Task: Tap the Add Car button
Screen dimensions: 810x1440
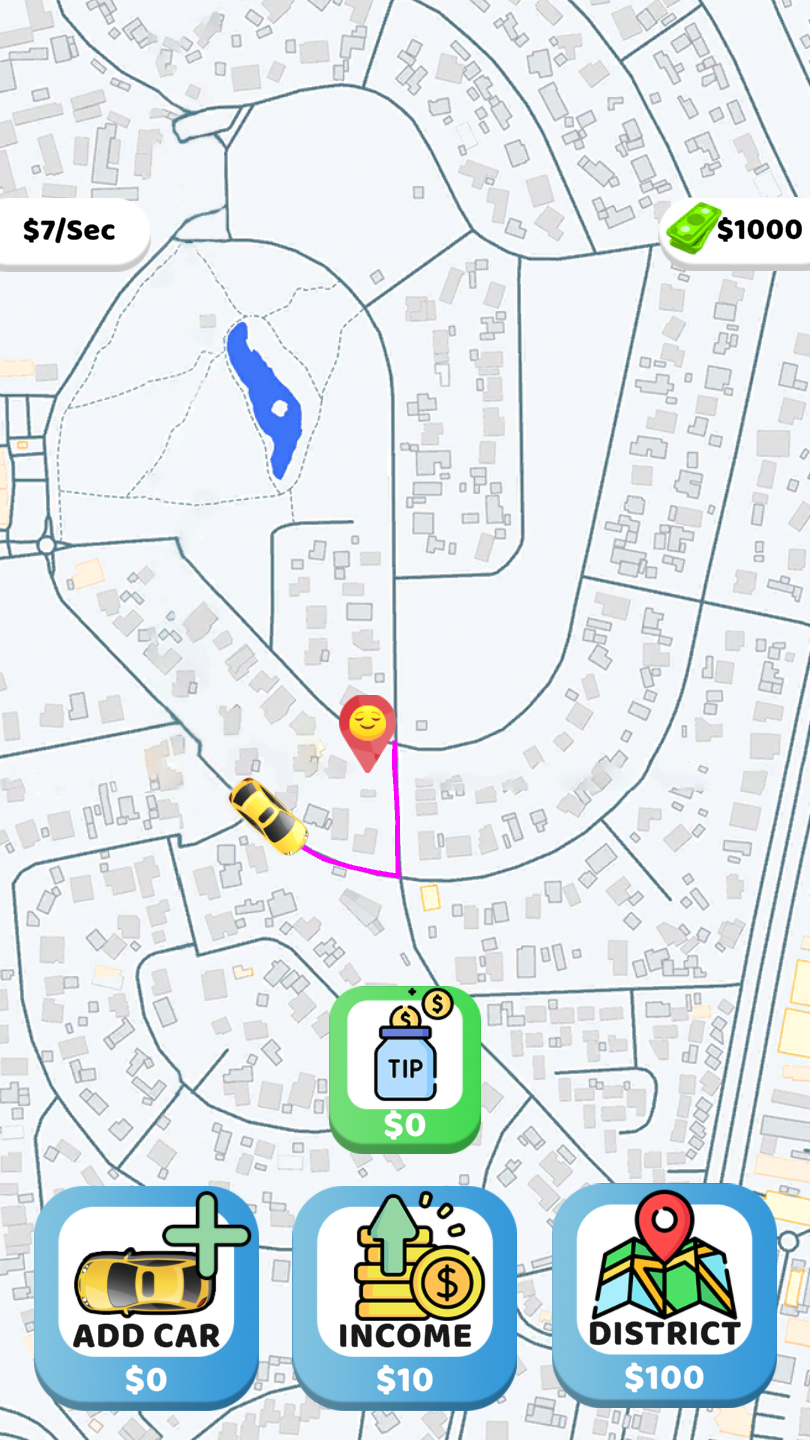Action: [146, 1296]
